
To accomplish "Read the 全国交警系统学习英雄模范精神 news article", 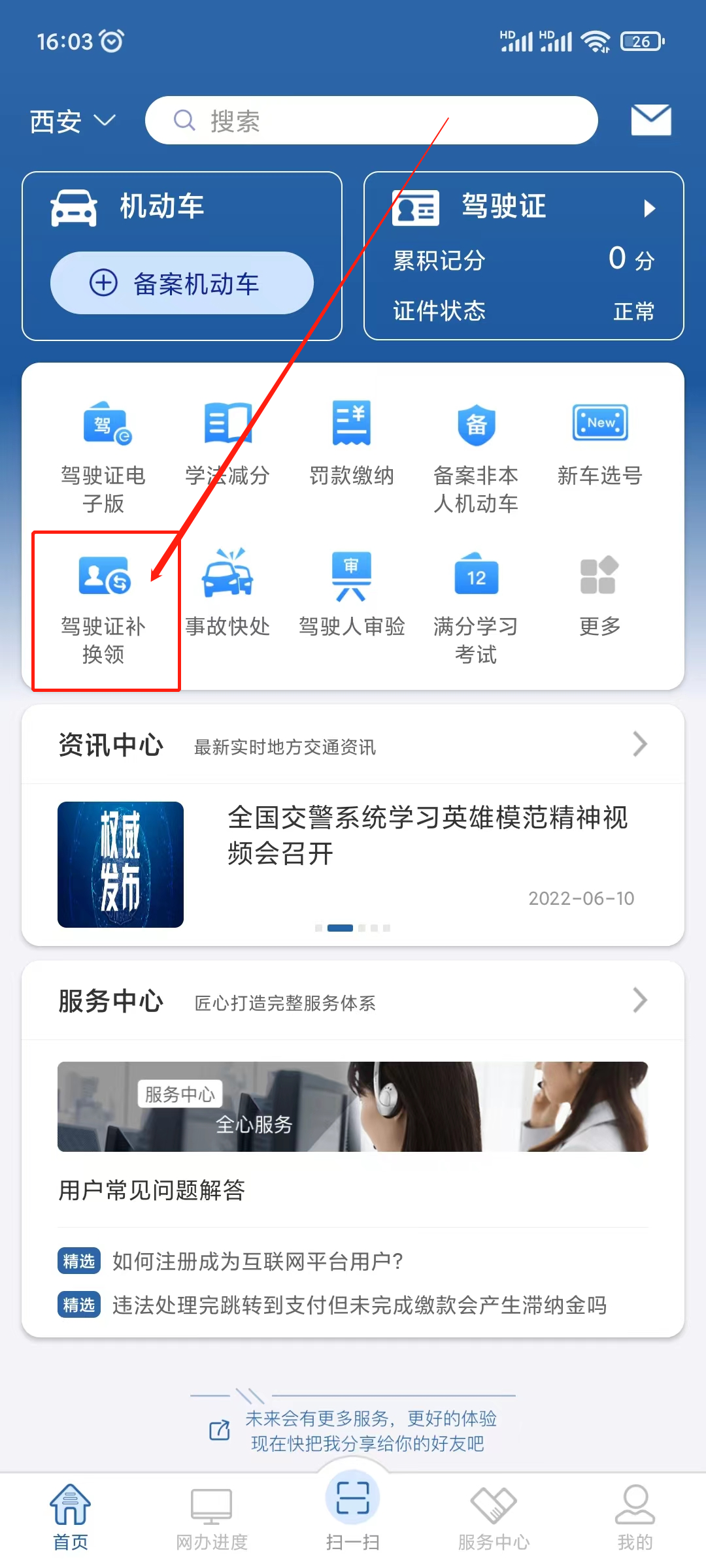I will (x=428, y=835).
